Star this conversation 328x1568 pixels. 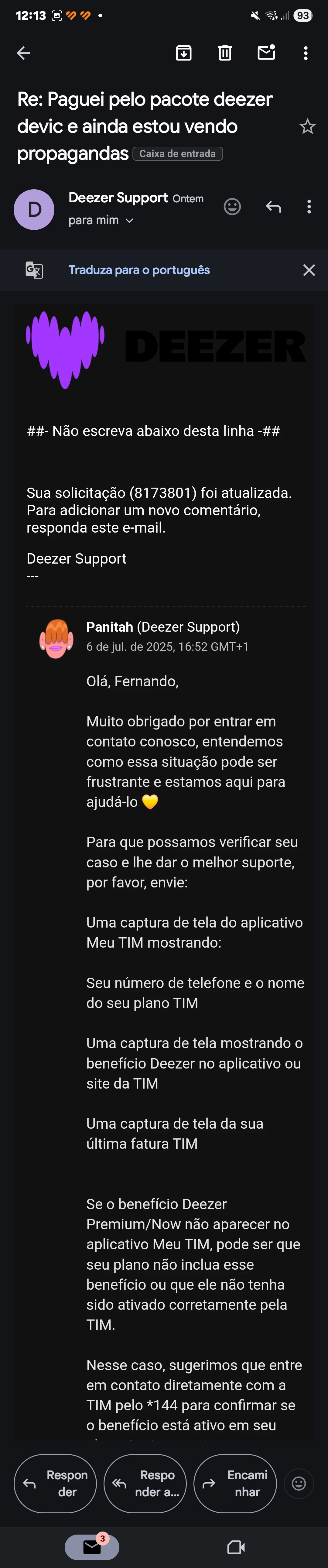coord(307,127)
